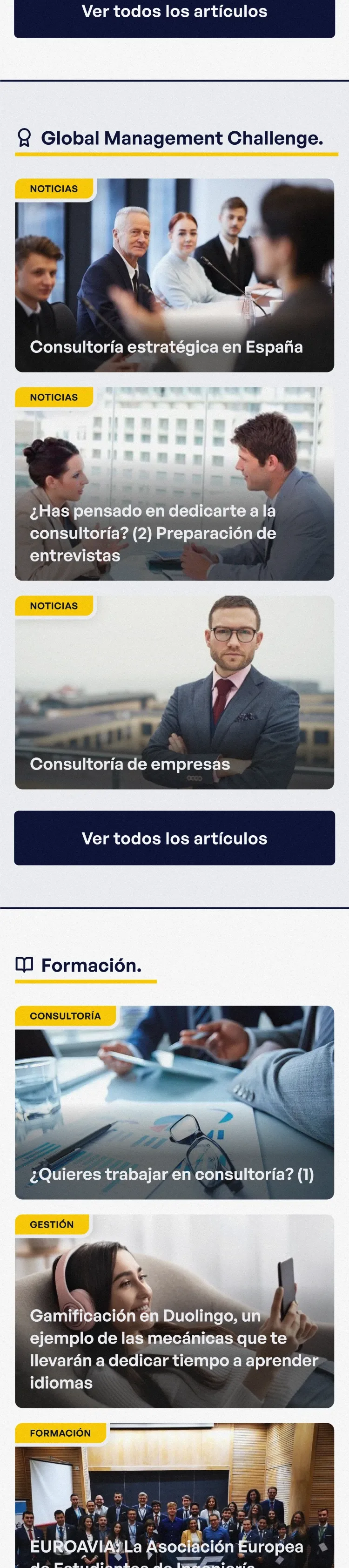Open the EUROAVIA article card
Screen dimensions: 349x1568
point(174,1497)
